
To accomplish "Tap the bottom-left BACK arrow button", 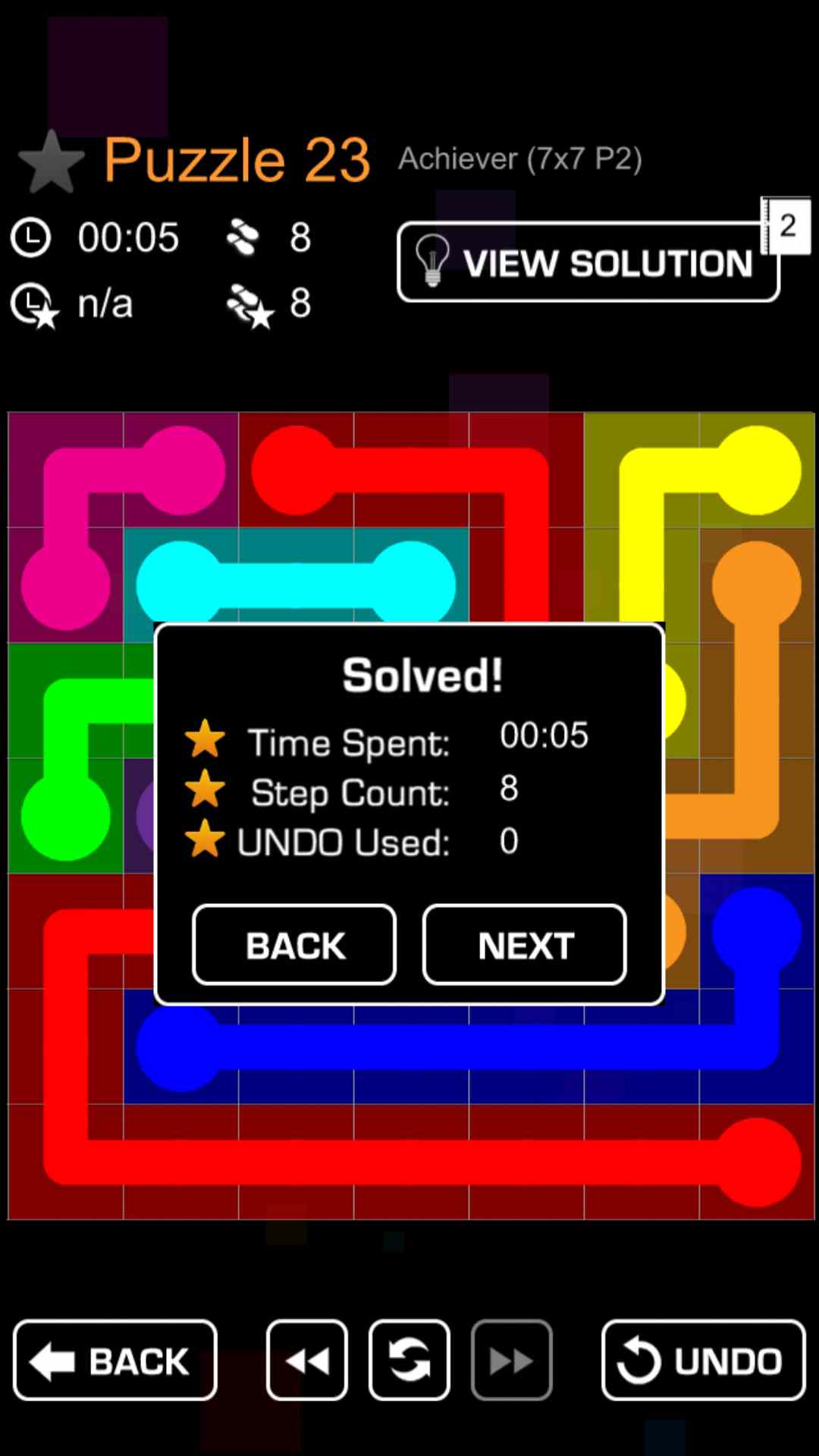I will 115,1360.
